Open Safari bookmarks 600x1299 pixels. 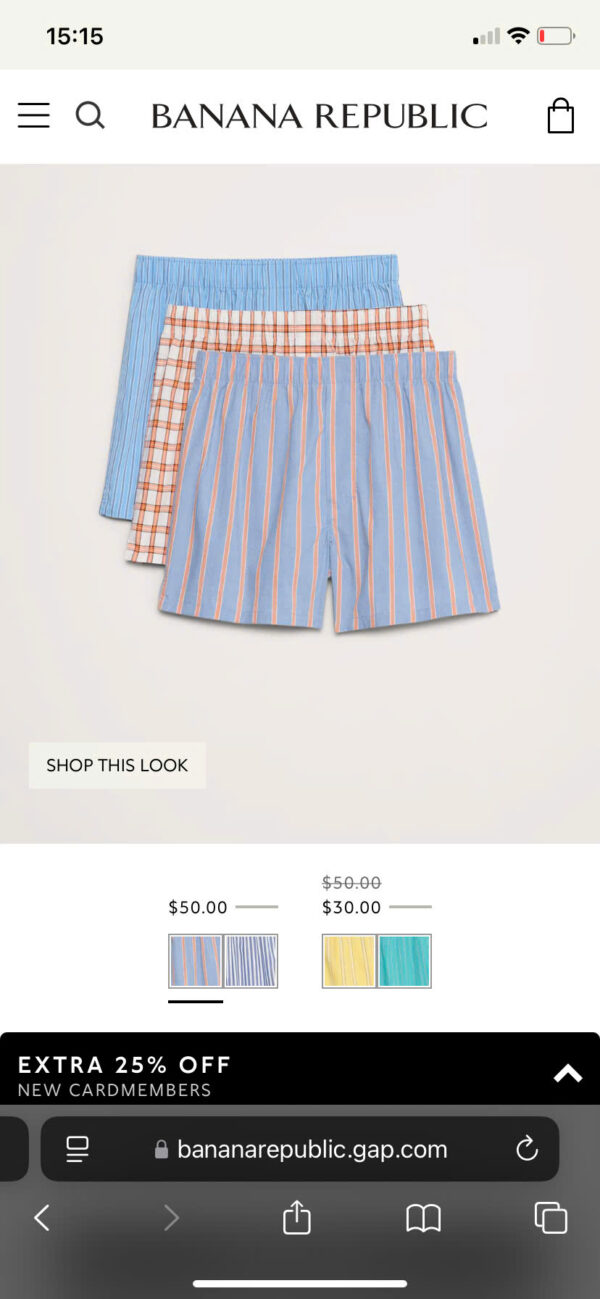pyautogui.click(x=423, y=1217)
